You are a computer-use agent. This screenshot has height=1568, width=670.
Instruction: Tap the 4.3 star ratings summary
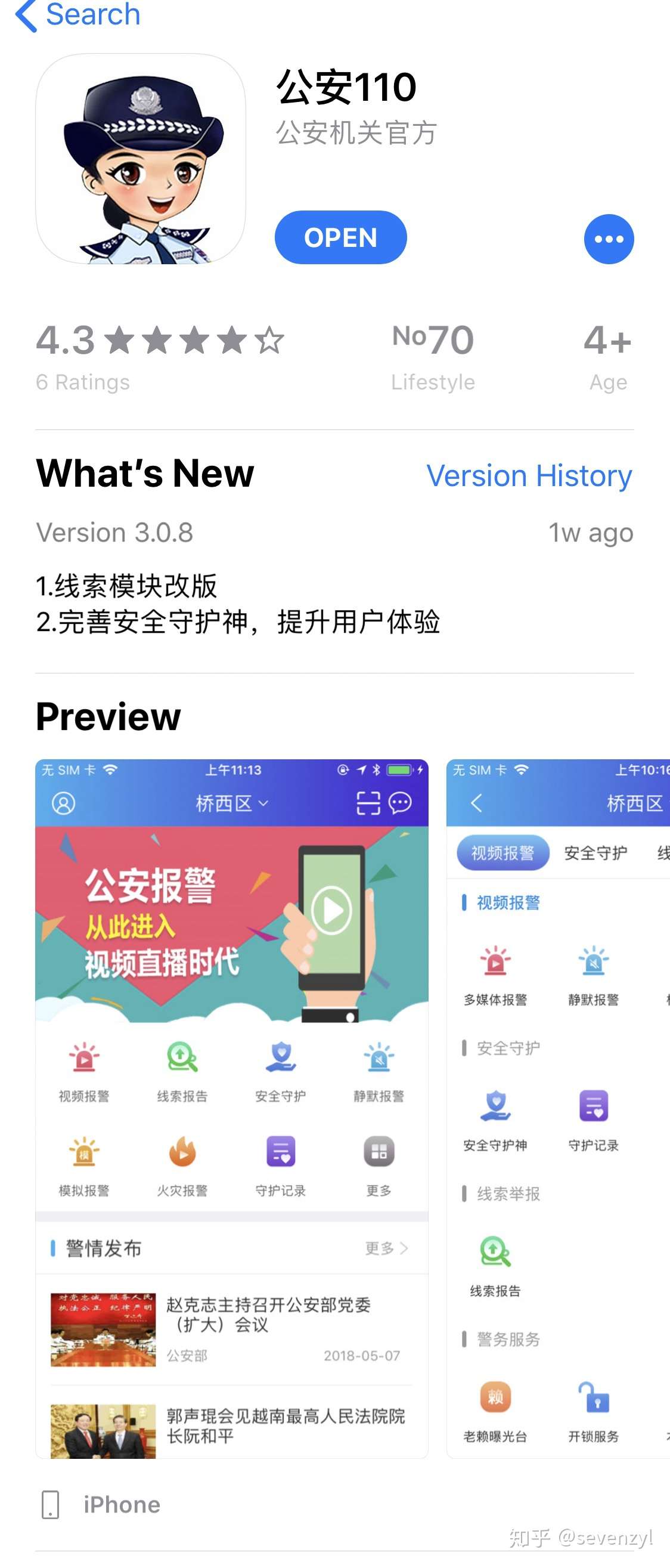tap(159, 355)
